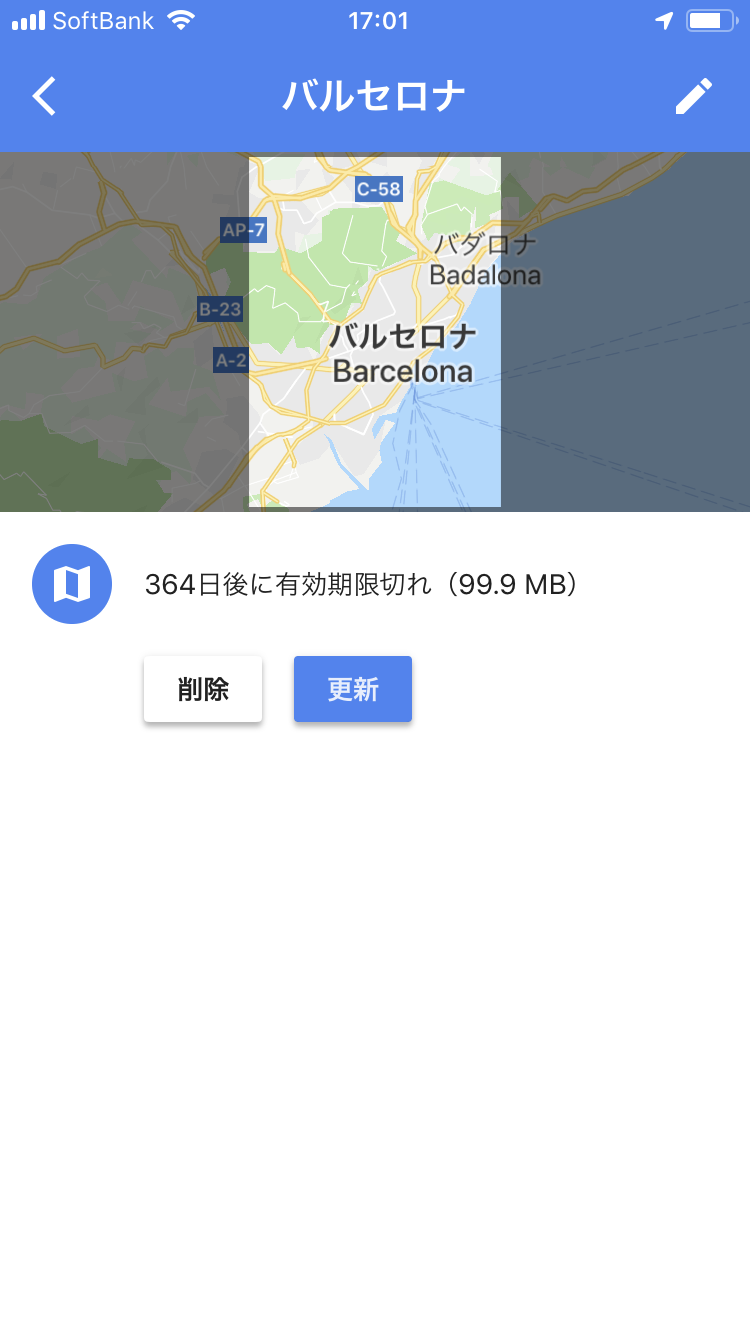This screenshot has height=1334, width=750.
Task: Open the Barcelona map preview
Action: click(x=375, y=332)
